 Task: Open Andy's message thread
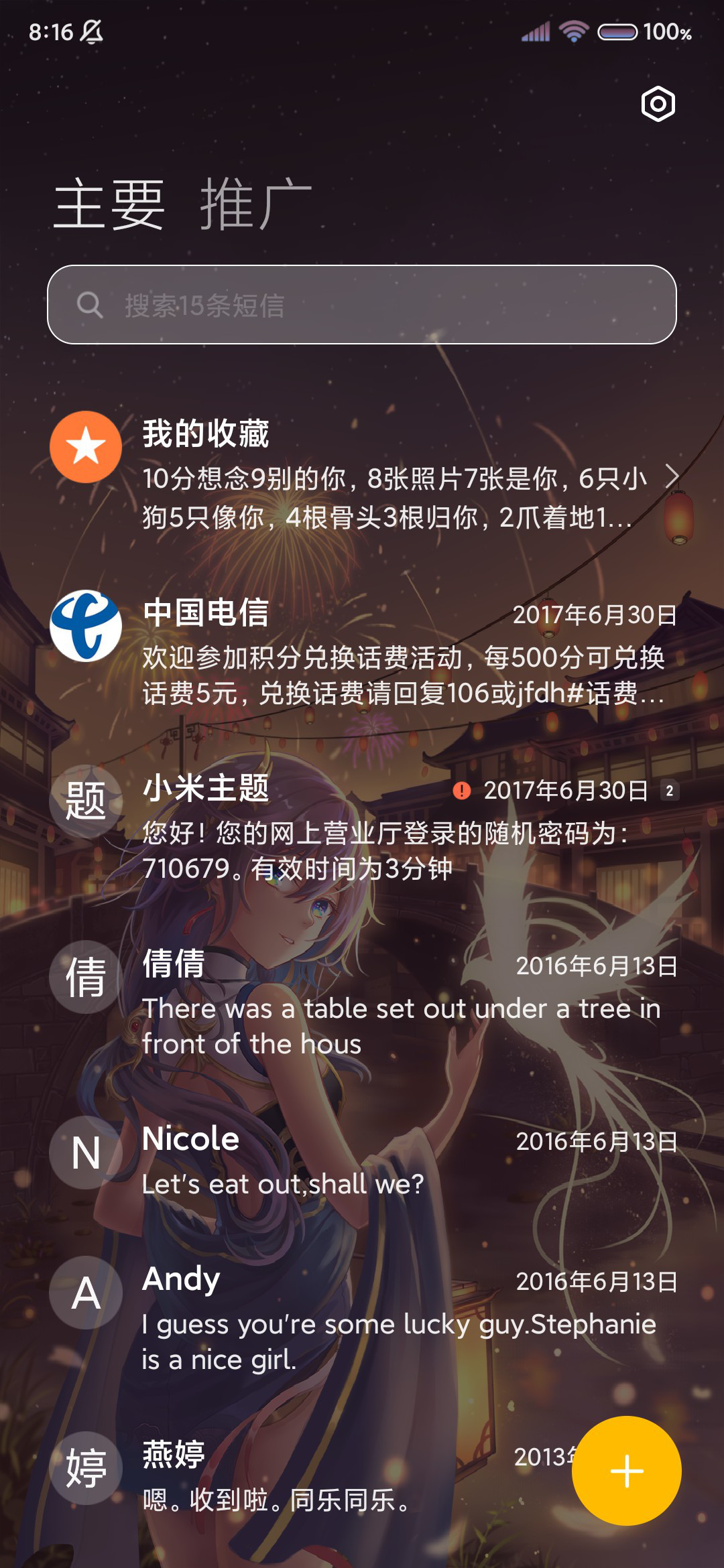[362, 1318]
